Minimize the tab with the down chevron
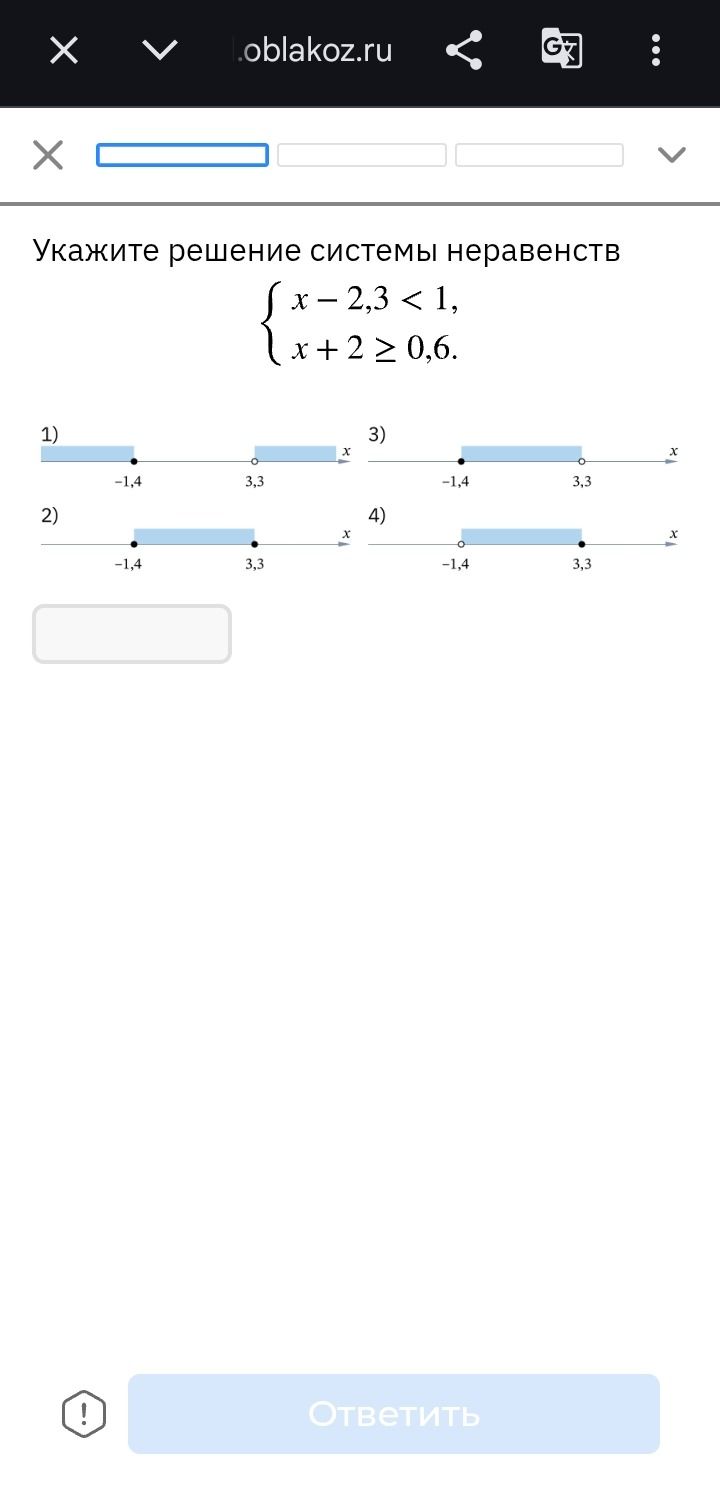 [x=160, y=50]
